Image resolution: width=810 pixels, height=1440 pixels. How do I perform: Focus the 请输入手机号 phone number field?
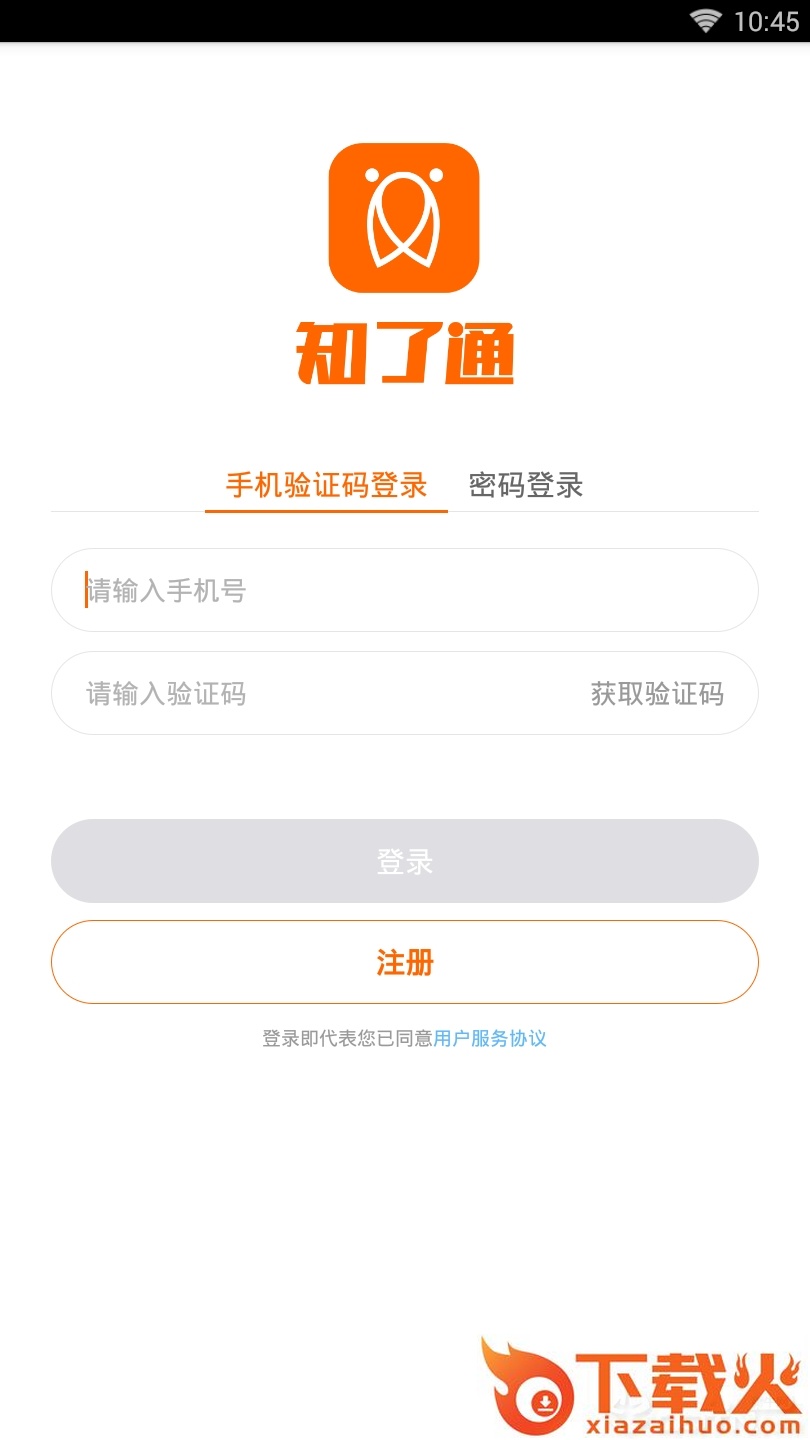click(404, 590)
